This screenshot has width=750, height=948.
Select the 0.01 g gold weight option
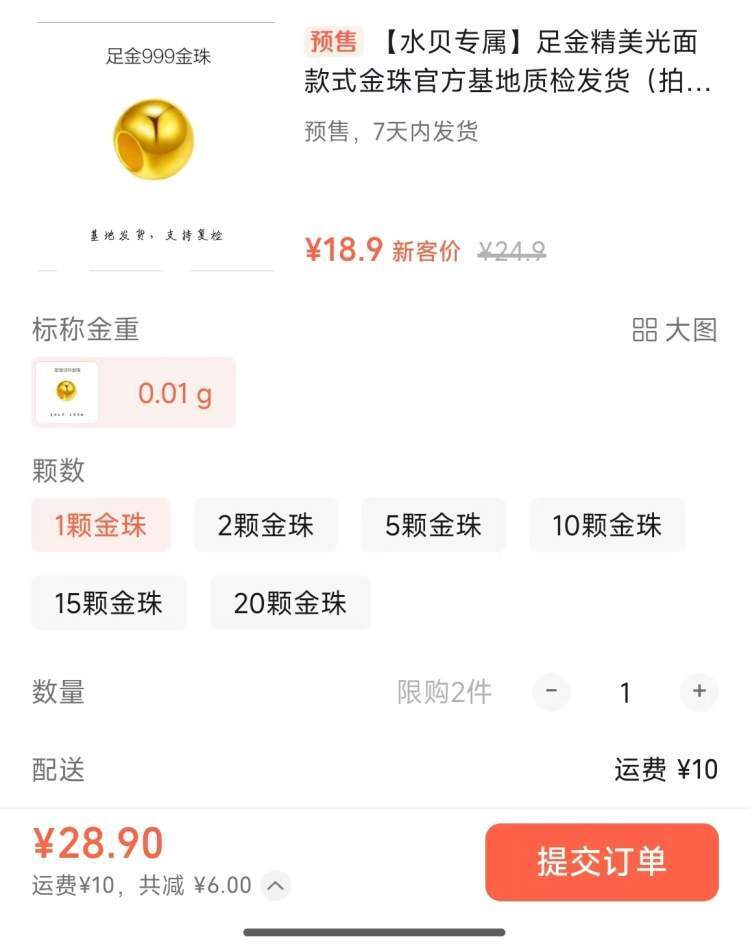point(133,393)
